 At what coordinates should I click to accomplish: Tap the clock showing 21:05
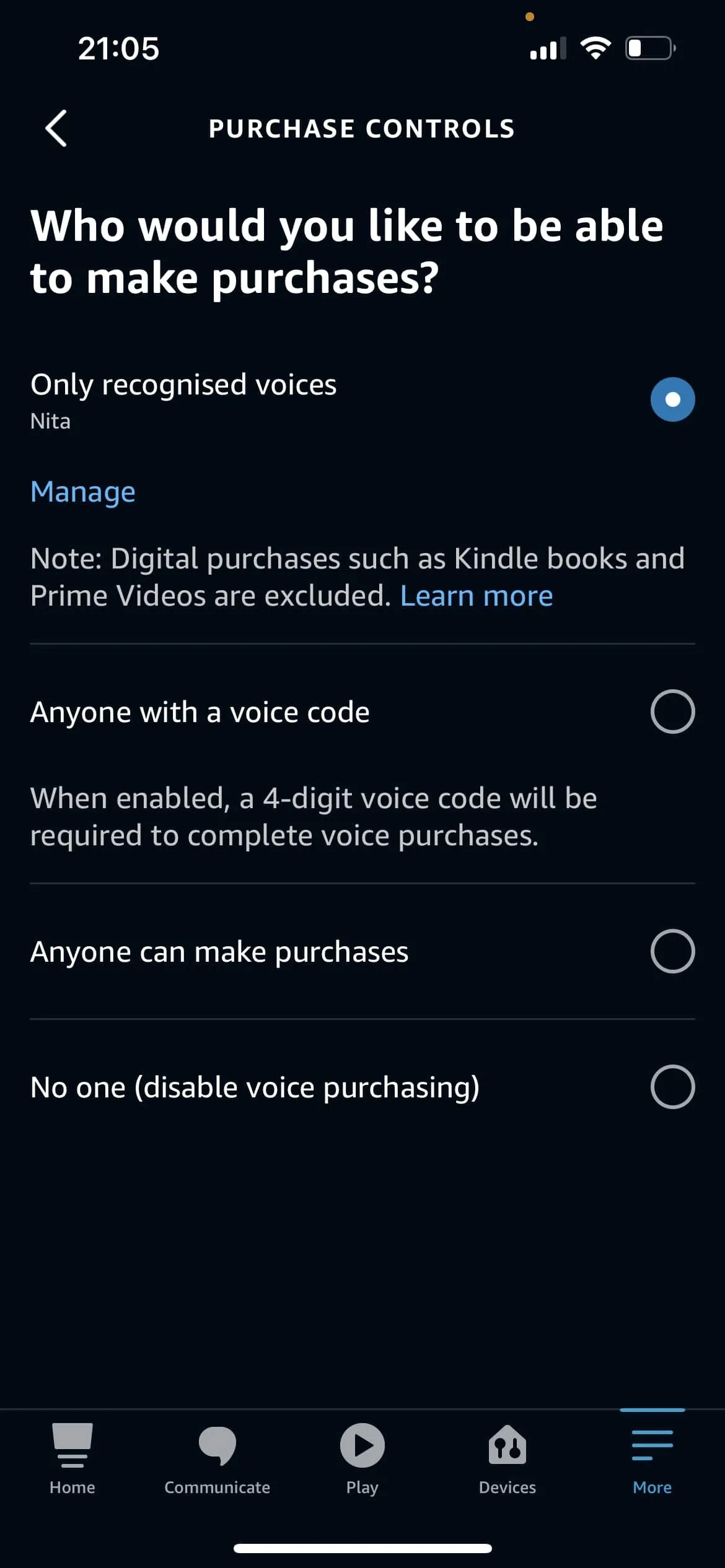coord(118,48)
